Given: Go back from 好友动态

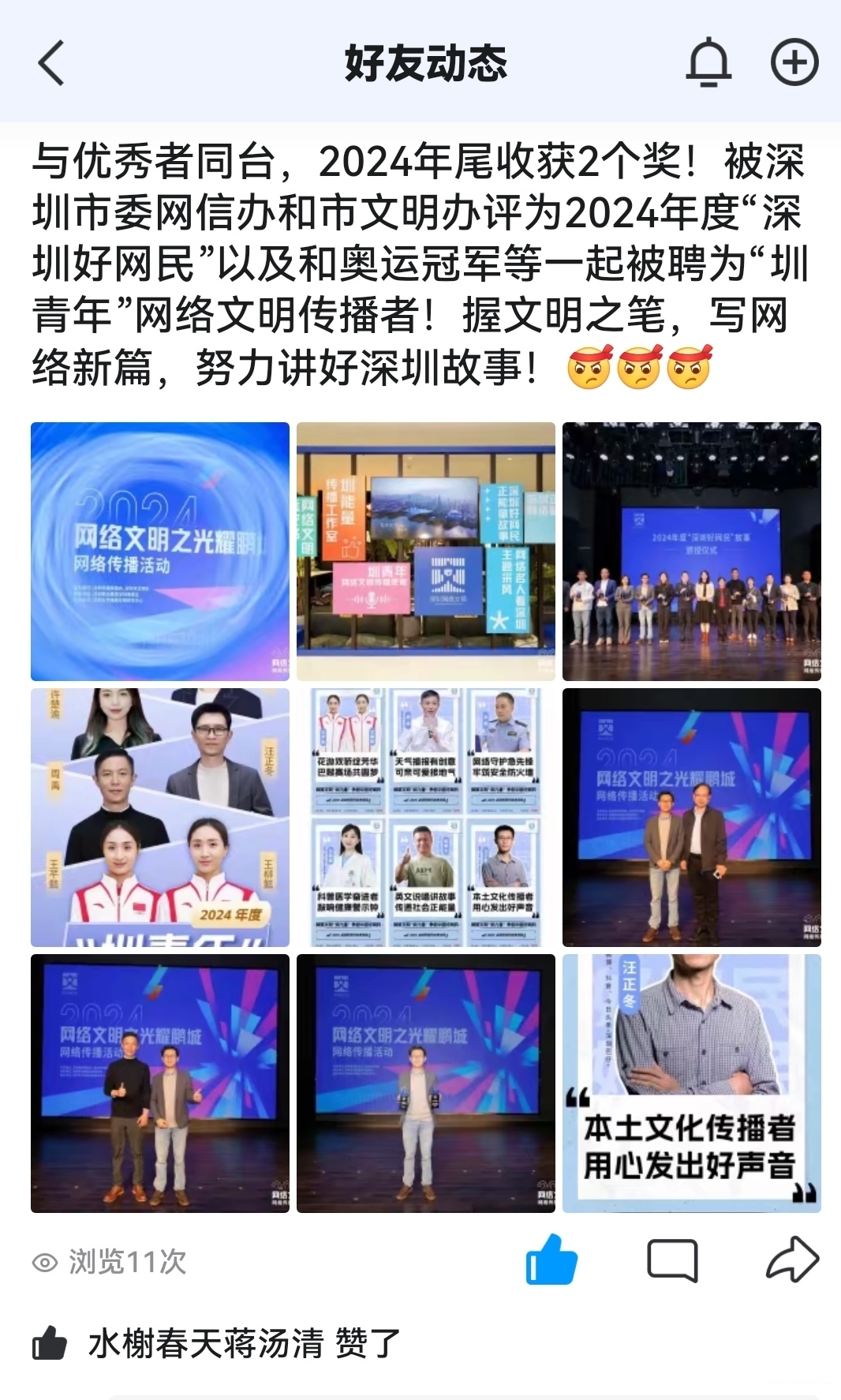Looking at the screenshot, I should (x=51, y=63).
